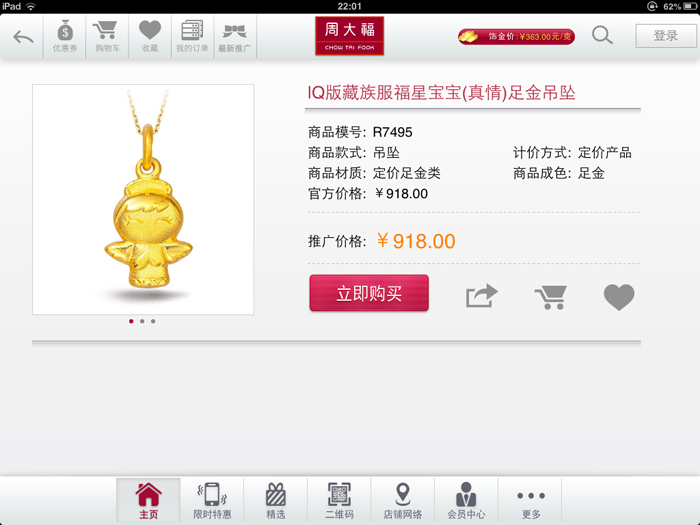Share this pendant product
Viewport: 700px width, 525px height.
[481, 296]
